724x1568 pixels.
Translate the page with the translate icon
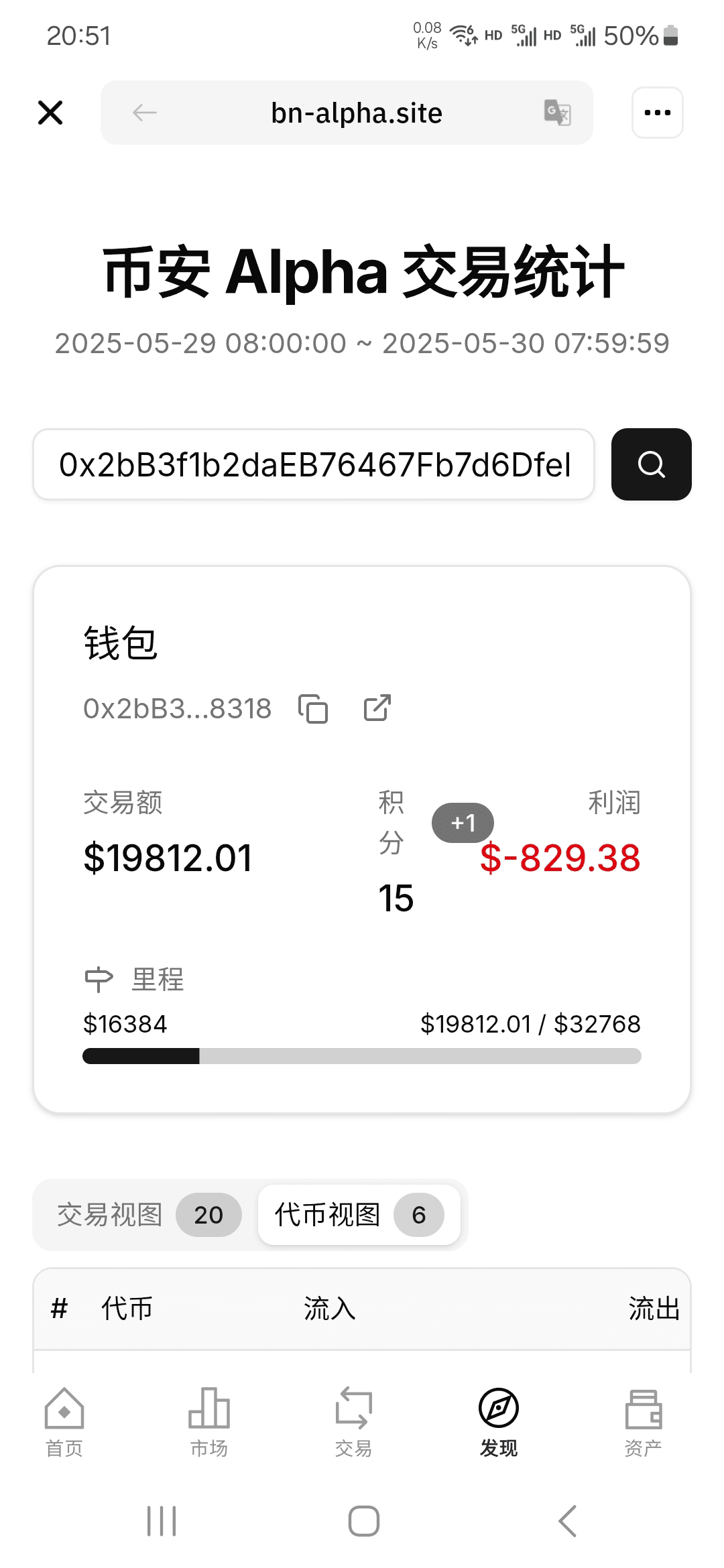tap(557, 113)
